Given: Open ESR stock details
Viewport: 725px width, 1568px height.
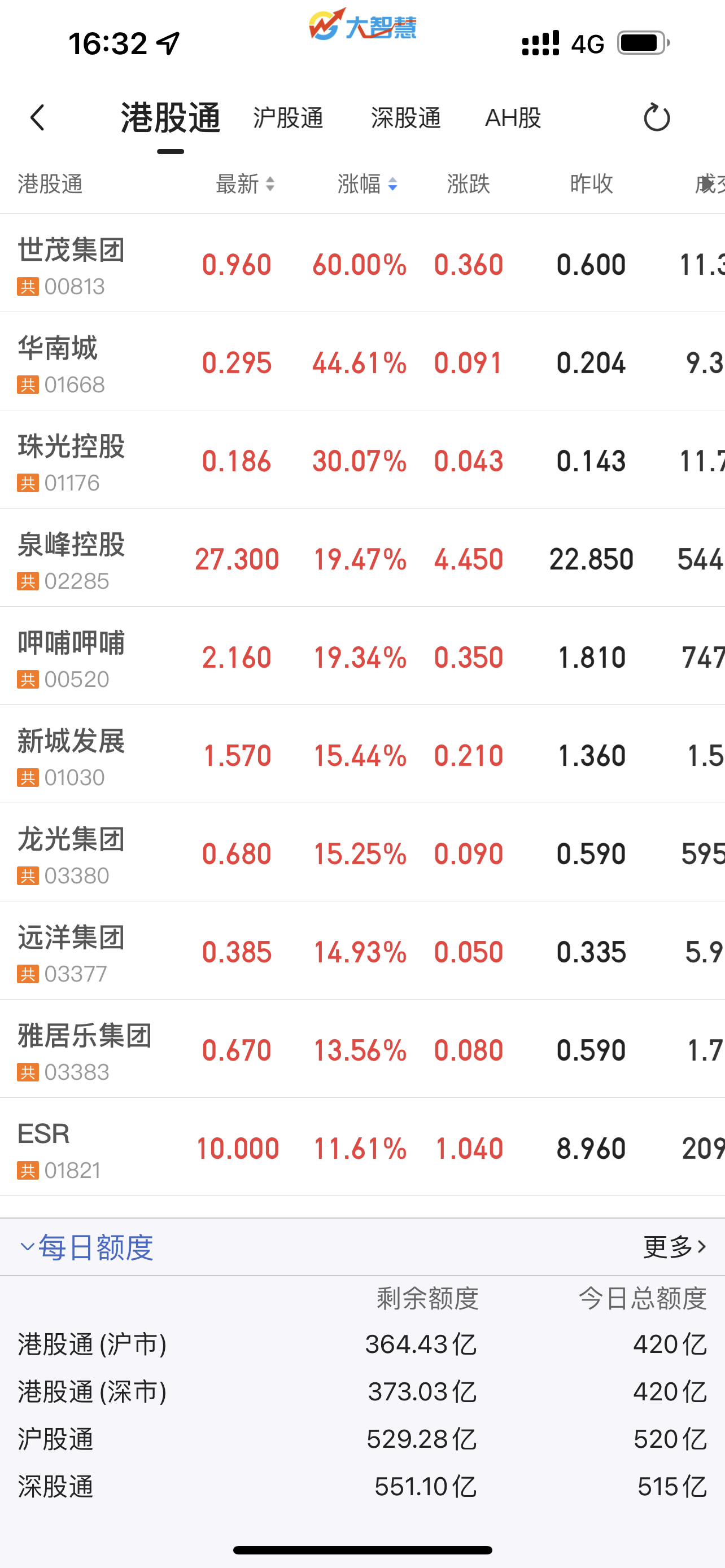Looking at the screenshot, I should (44, 1147).
